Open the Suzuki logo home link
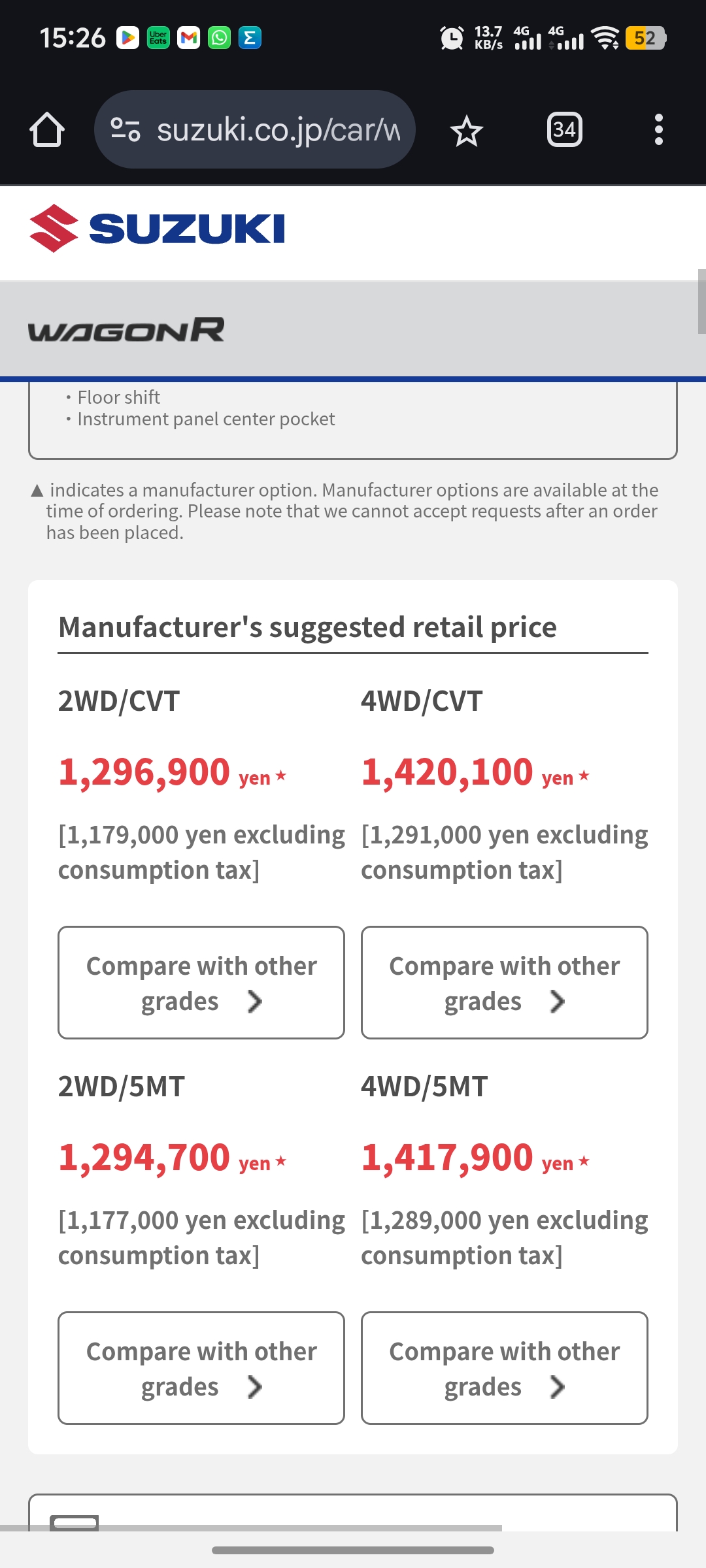This screenshot has width=706, height=1568. coord(157,229)
